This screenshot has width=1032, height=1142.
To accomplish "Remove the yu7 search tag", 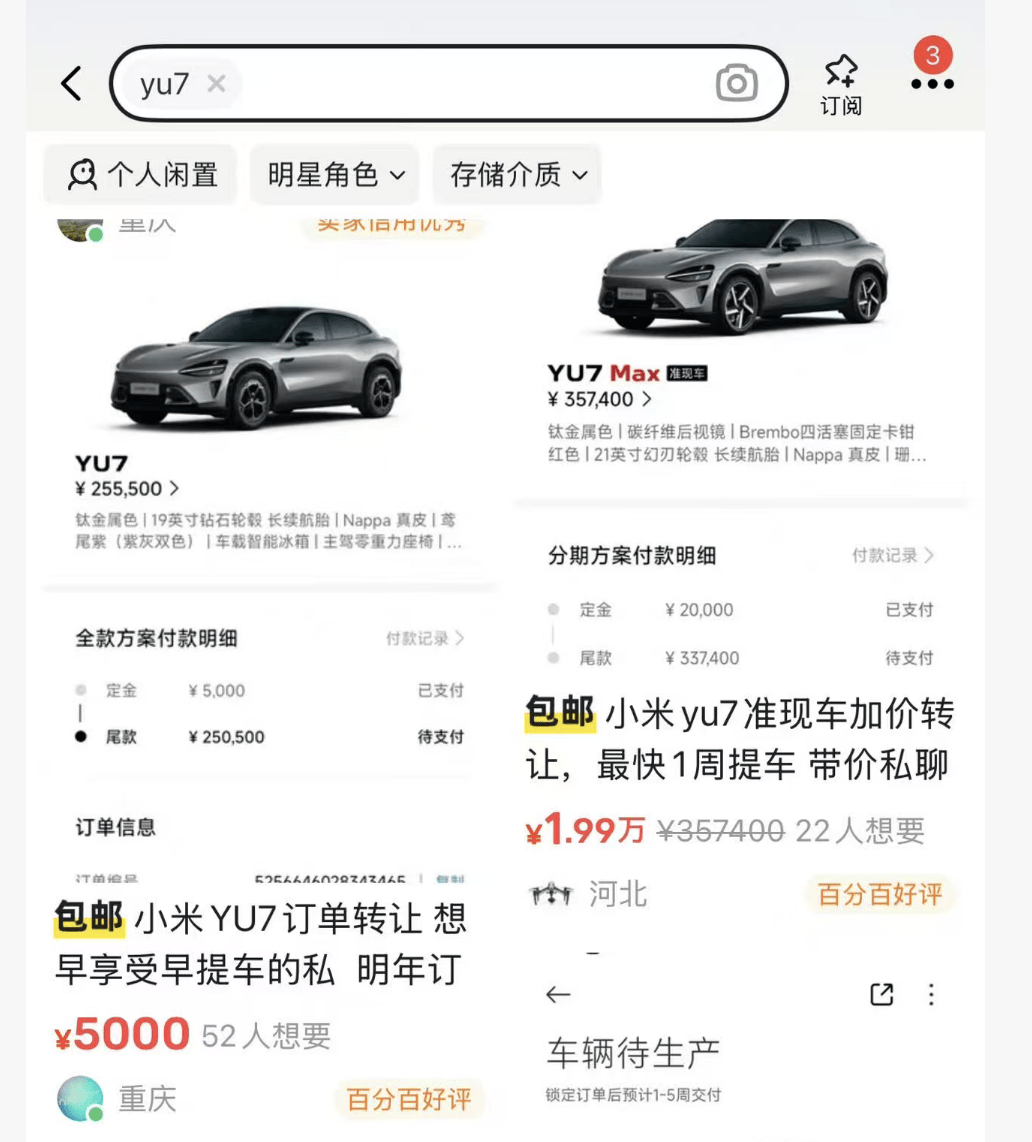I will [216, 84].
